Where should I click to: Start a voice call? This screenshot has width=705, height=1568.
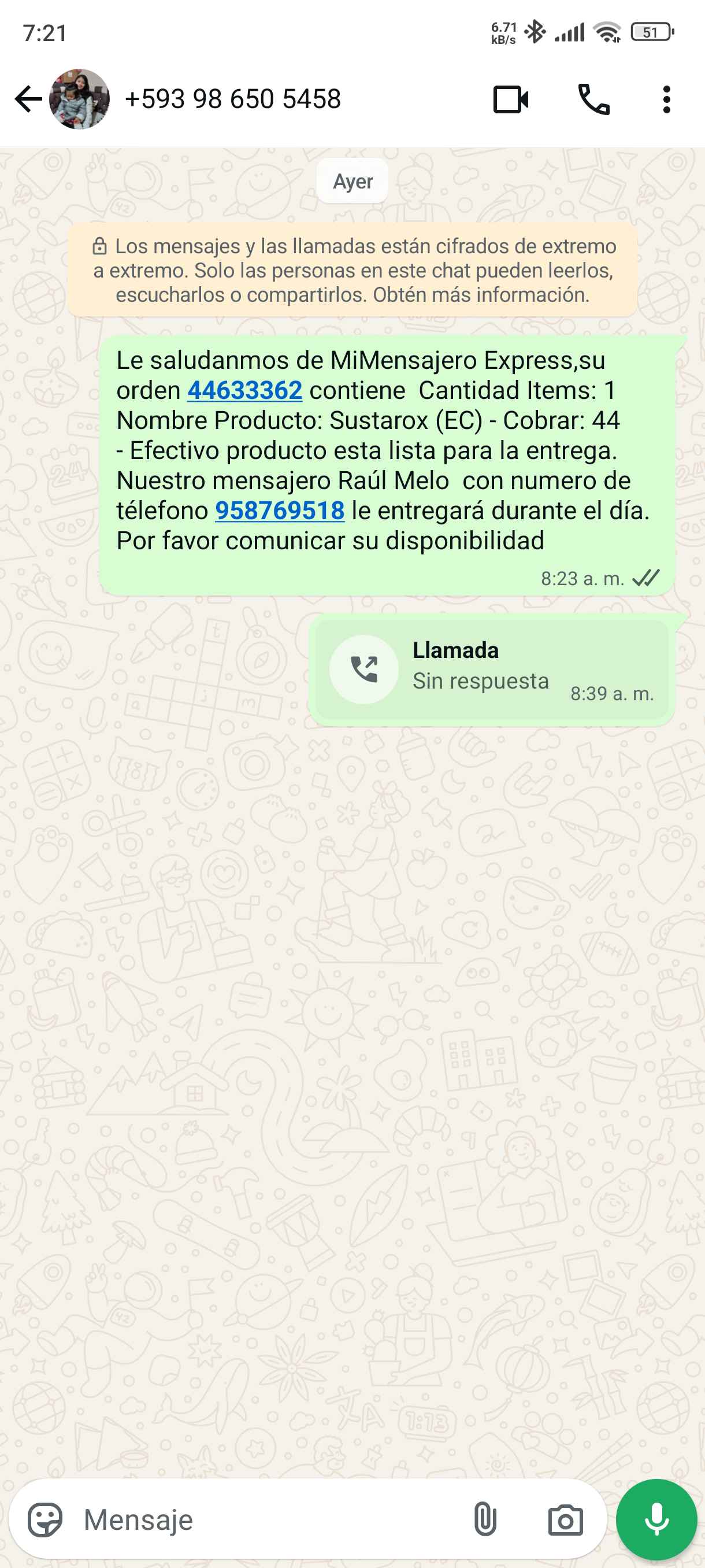coord(593,99)
